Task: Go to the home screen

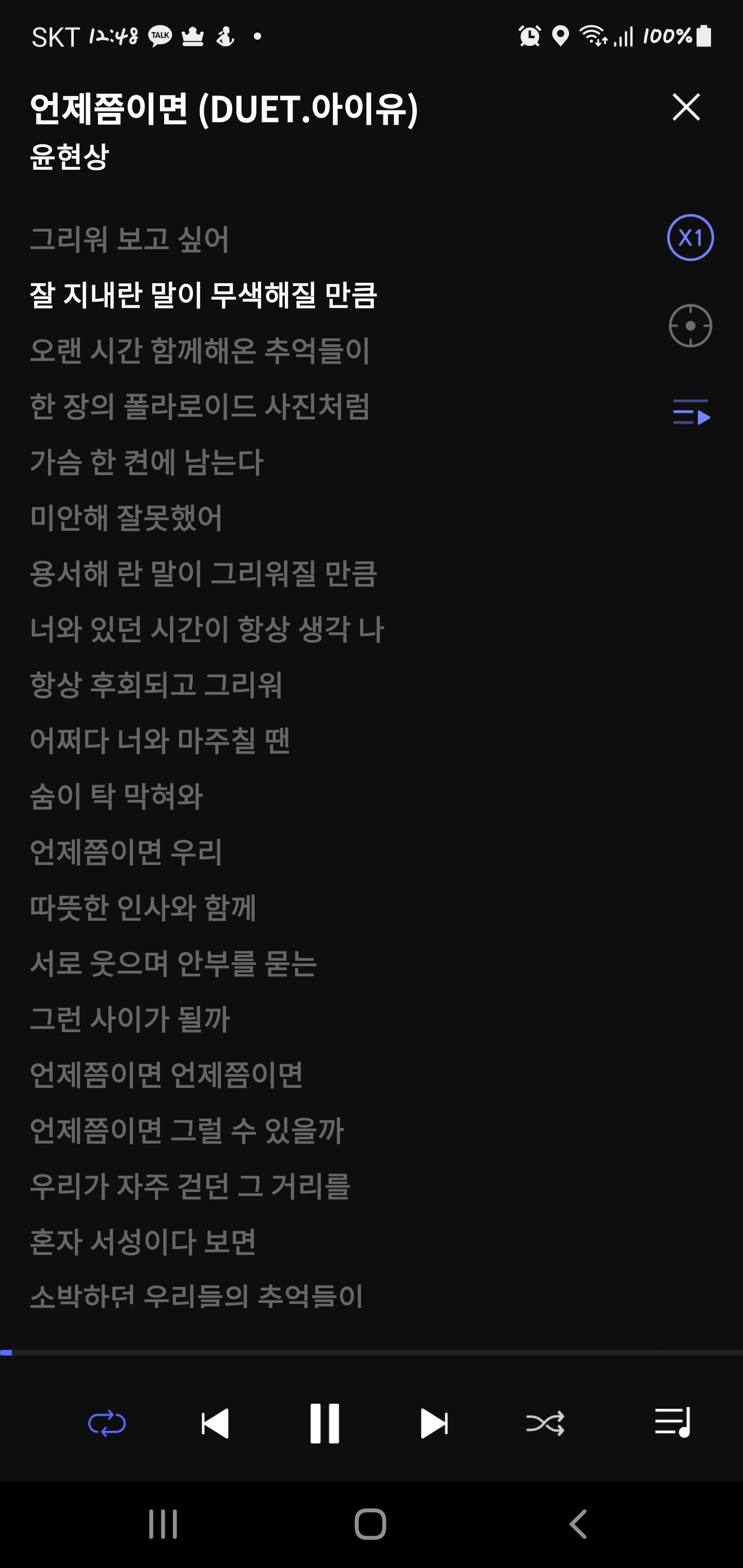Action: tap(370, 1524)
